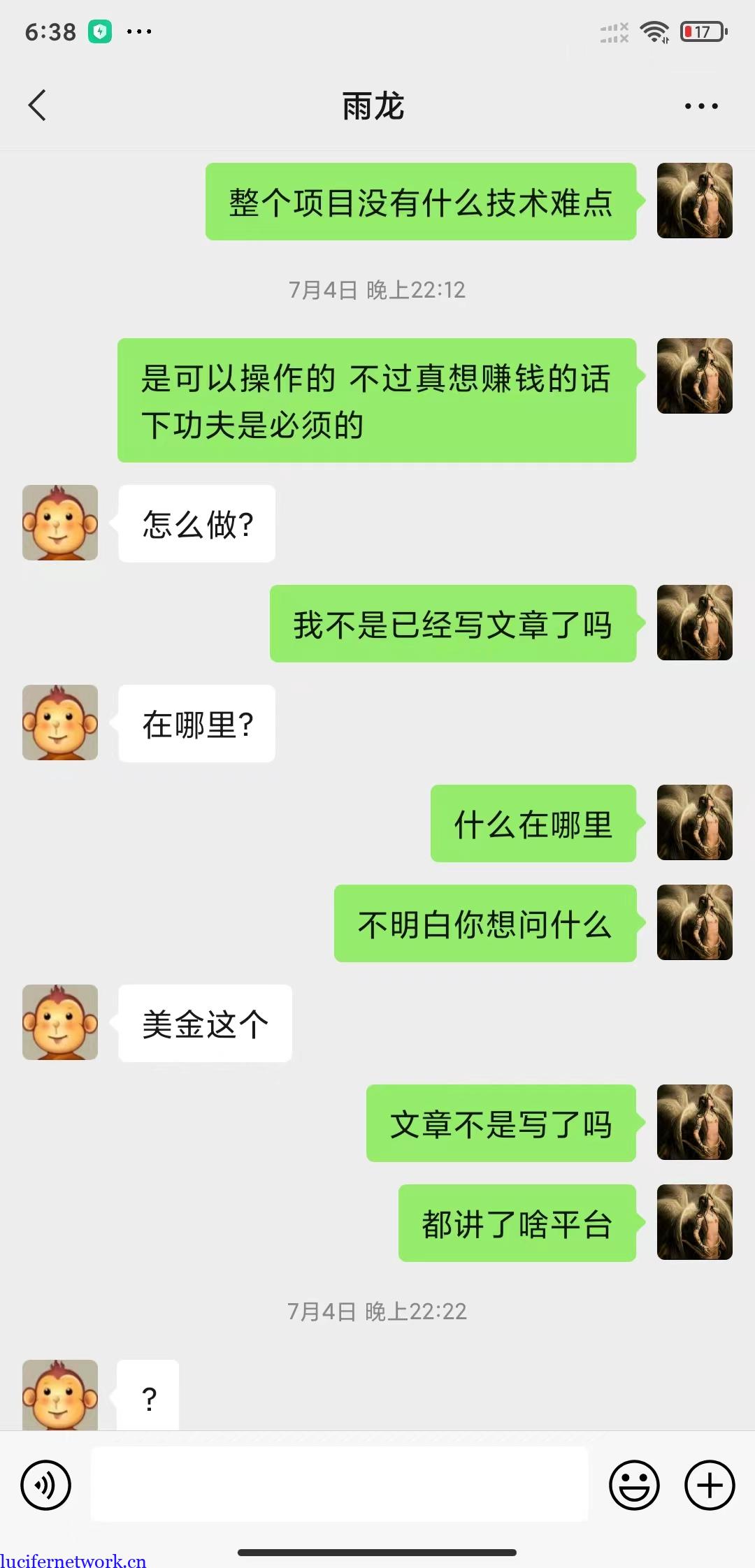Tap the bubble 整个项目没有什么技术难点
This screenshot has width=755, height=1568.
coord(419,201)
